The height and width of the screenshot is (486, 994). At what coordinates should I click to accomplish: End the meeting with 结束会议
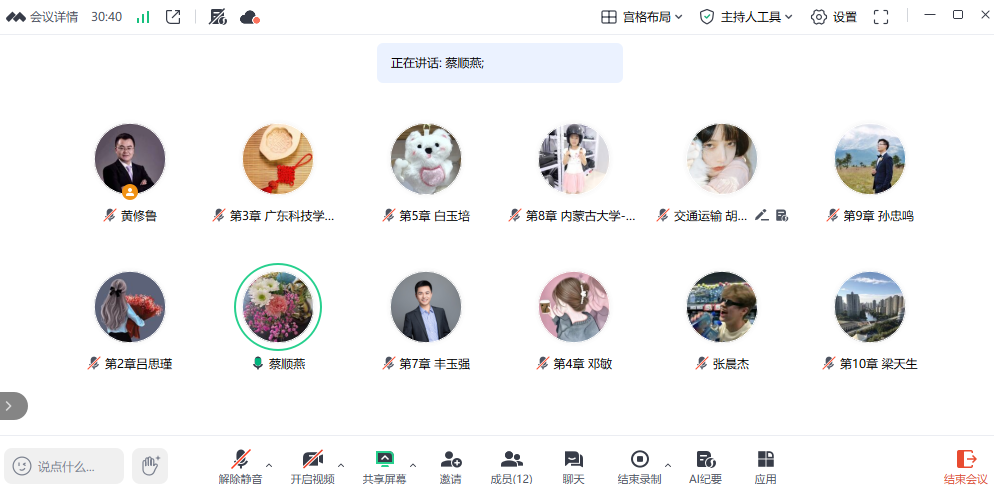965,466
